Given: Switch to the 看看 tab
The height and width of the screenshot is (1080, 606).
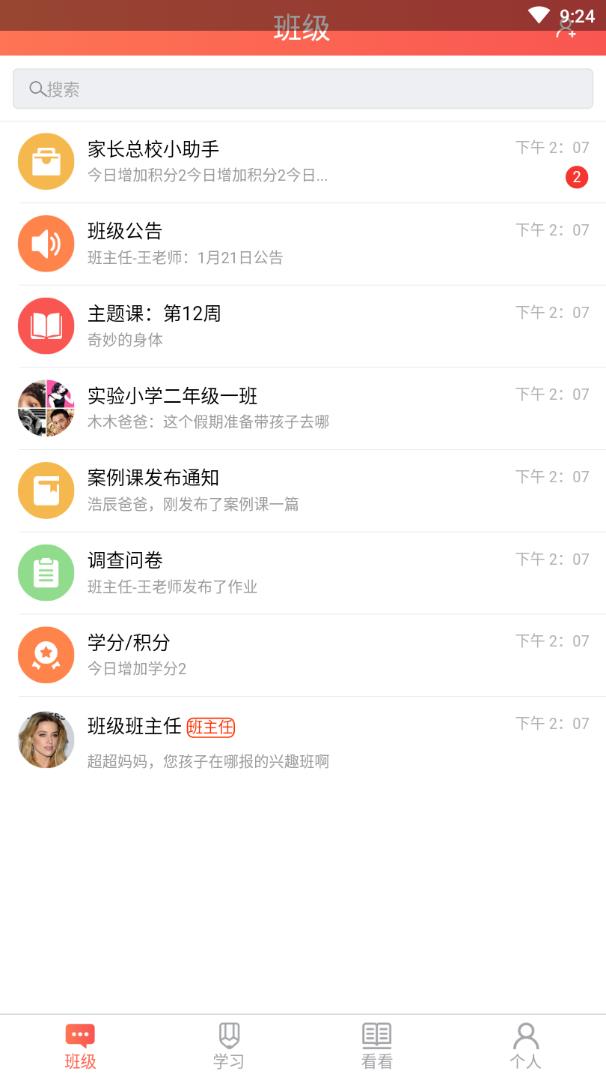Looking at the screenshot, I should (377, 1046).
